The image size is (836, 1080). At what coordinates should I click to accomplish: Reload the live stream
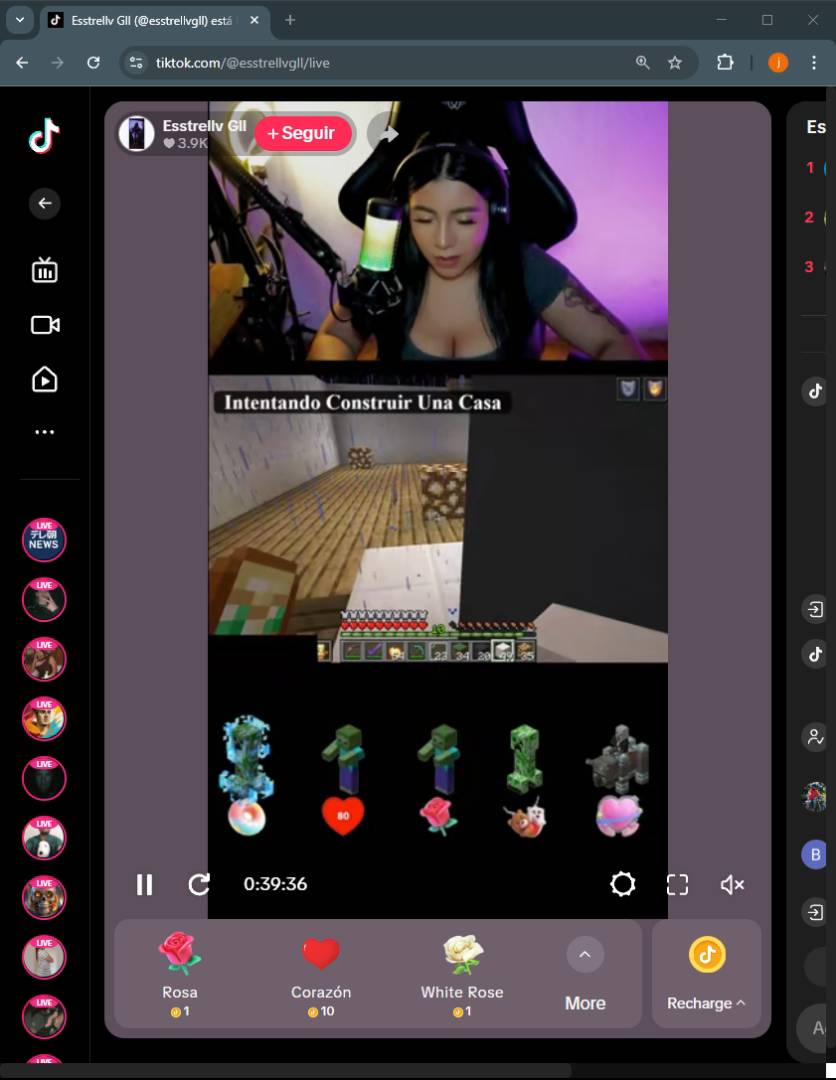point(199,884)
